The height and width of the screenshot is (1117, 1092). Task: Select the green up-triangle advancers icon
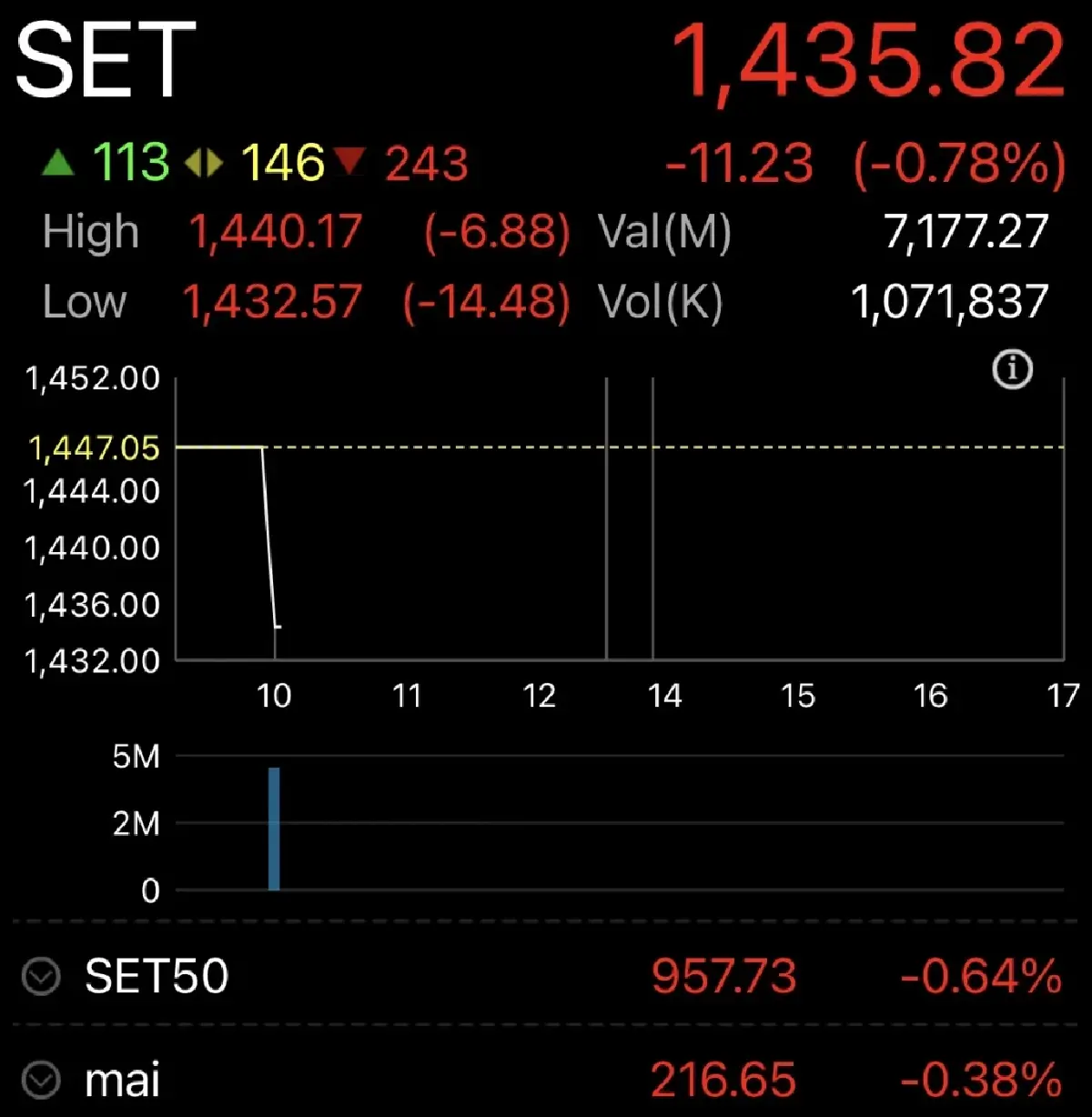coord(57,162)
